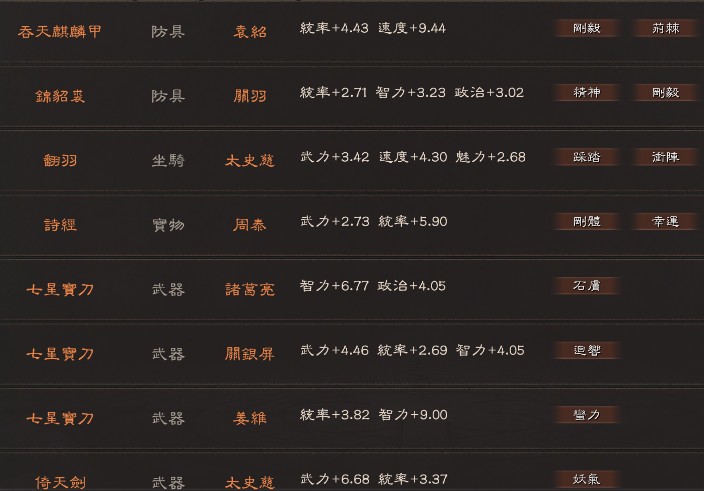Open 七星寶刀 equipped by 姜維
Screen dimensions: 704x491
[60, 418]
